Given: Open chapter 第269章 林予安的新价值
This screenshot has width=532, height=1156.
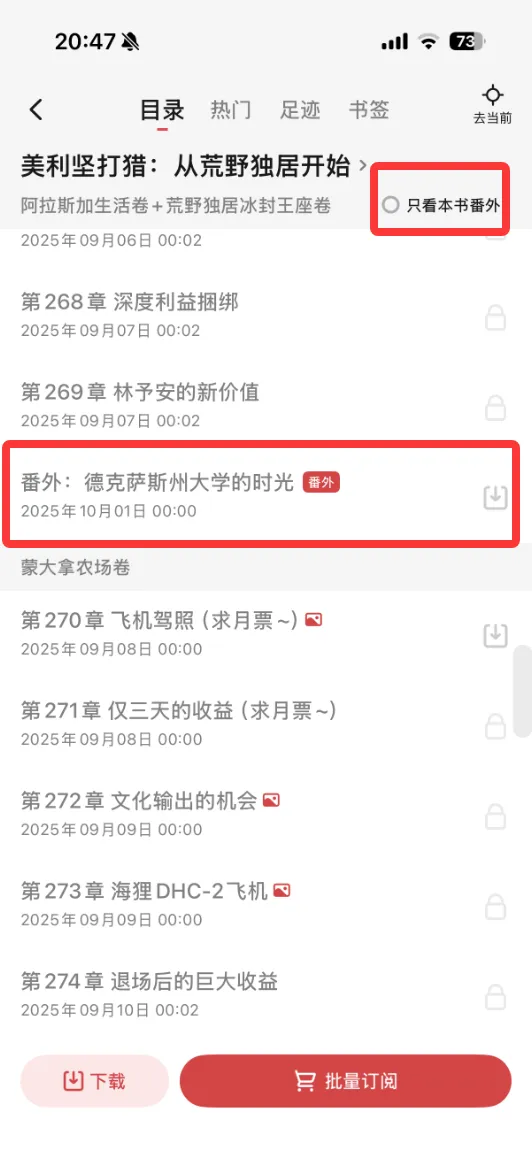Looking at the screenshot, I should [x=266, y=405].
